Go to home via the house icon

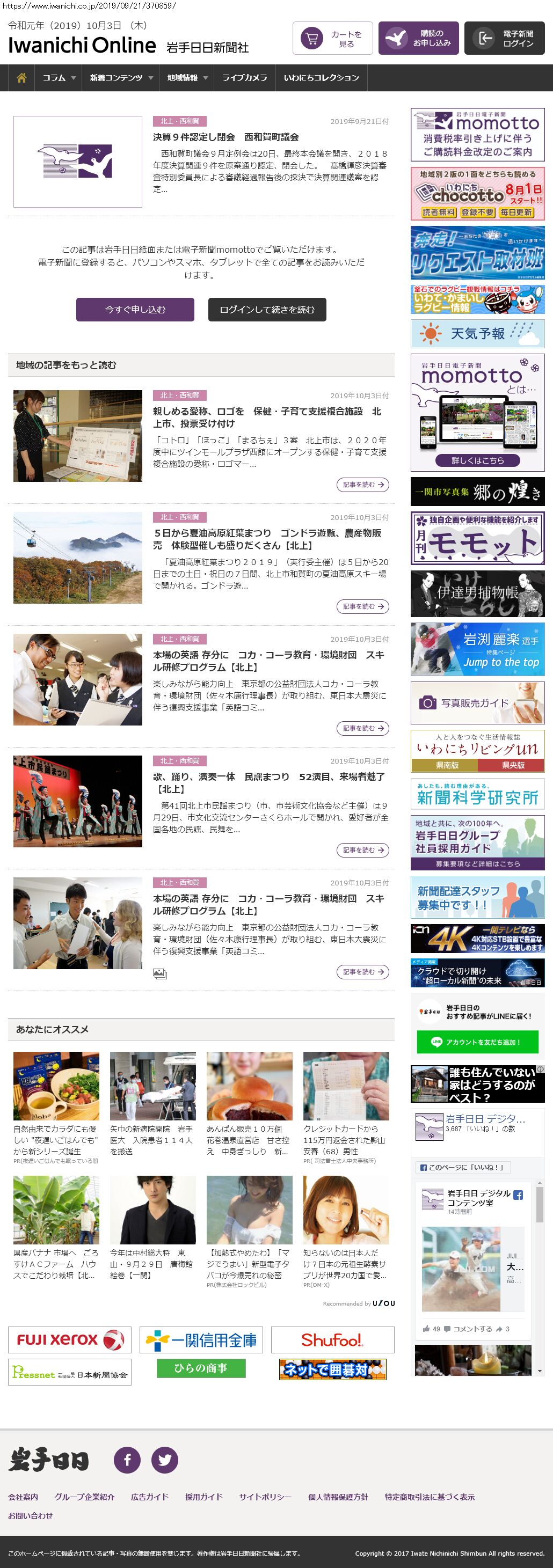21,78
